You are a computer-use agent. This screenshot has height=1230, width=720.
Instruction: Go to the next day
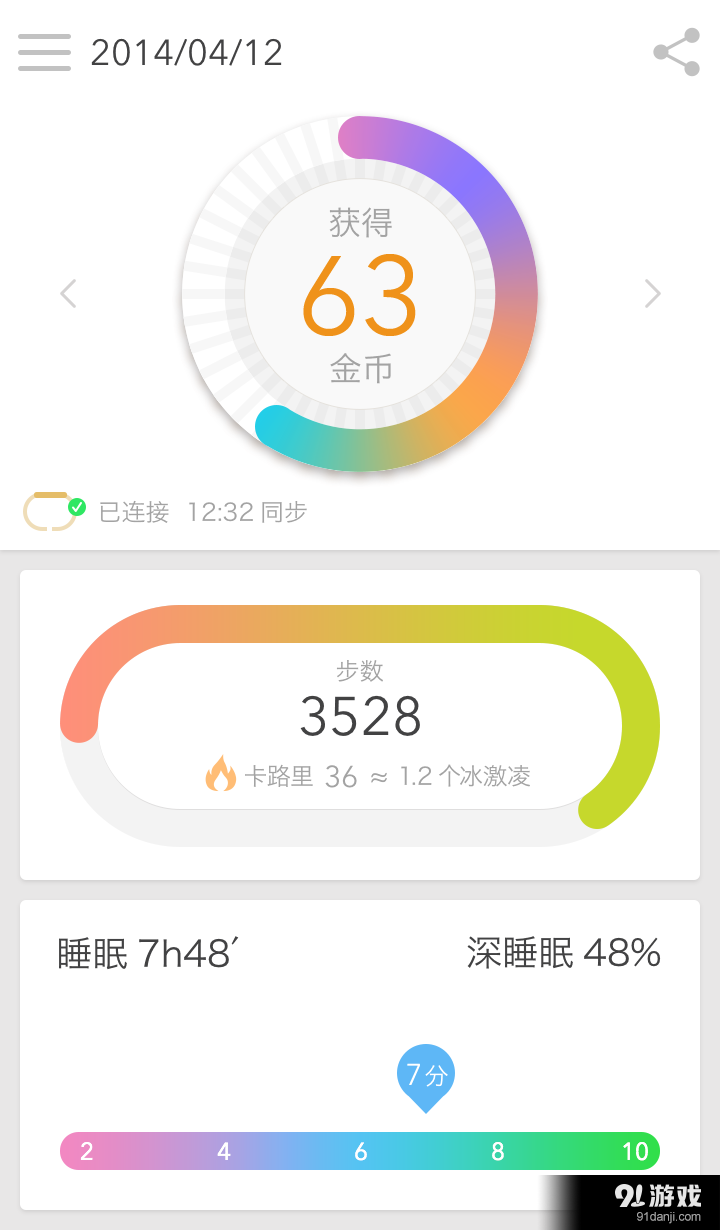click(x=652, y=293)
